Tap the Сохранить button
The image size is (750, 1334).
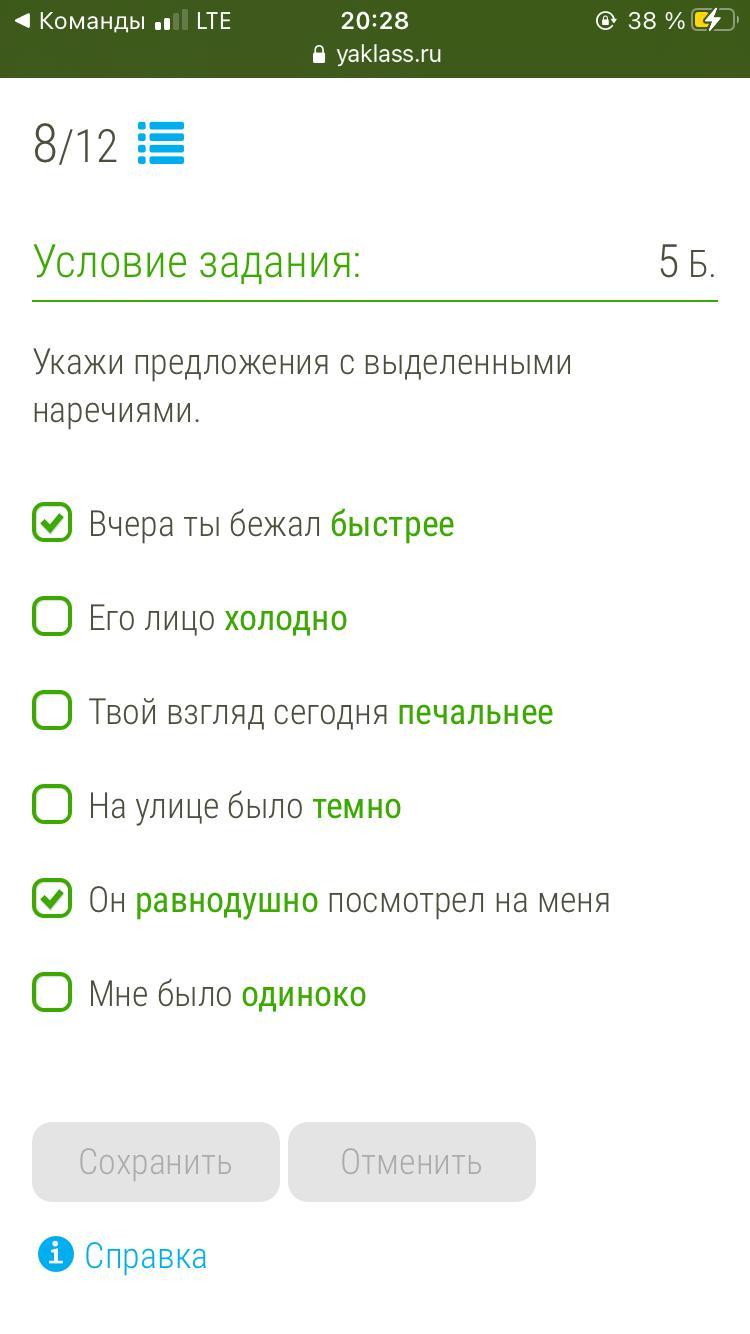tap(156, 1162)
